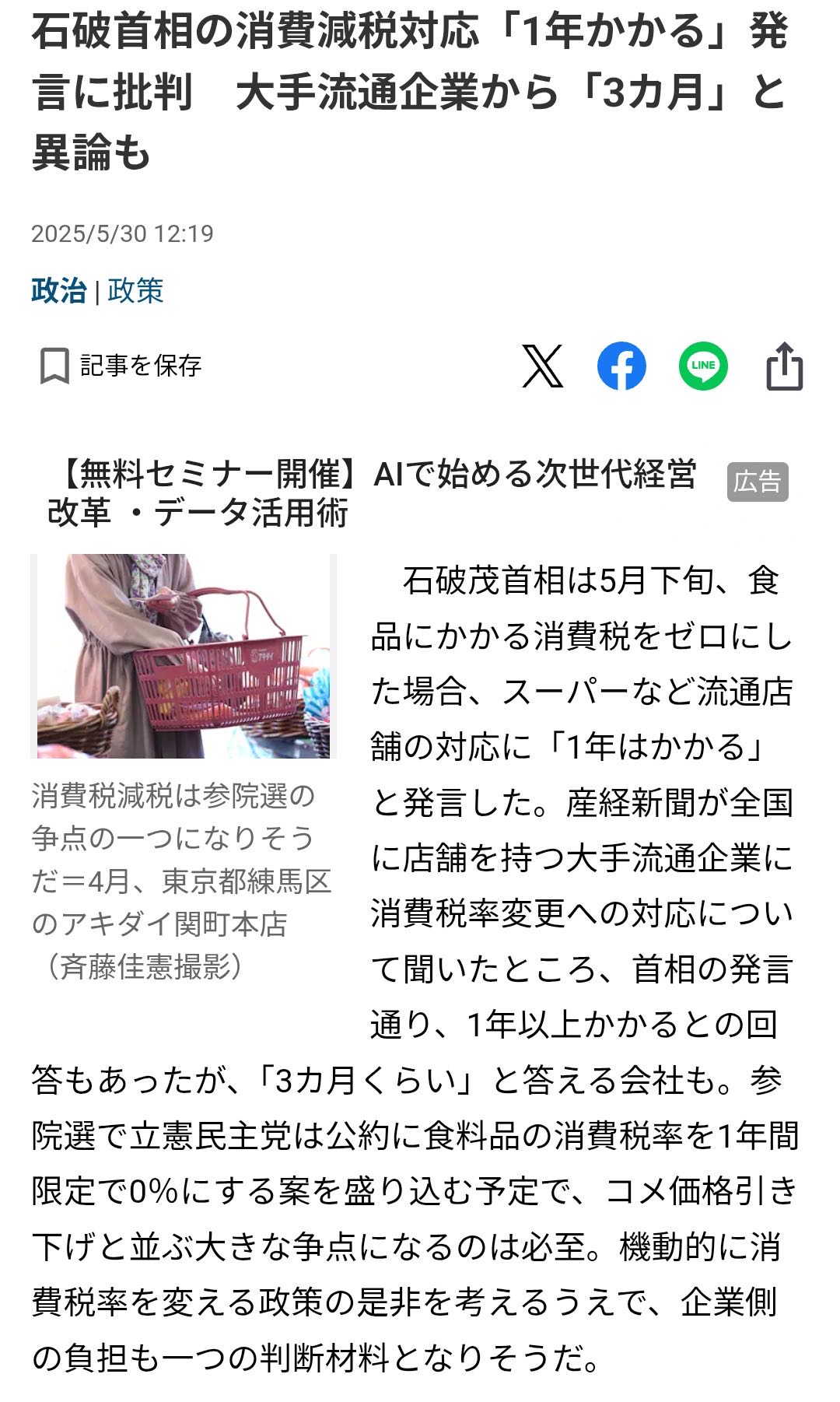This screenshot has width=840, height=1402.
Task: Open the 政治 category link
Action: pos(58,291)
